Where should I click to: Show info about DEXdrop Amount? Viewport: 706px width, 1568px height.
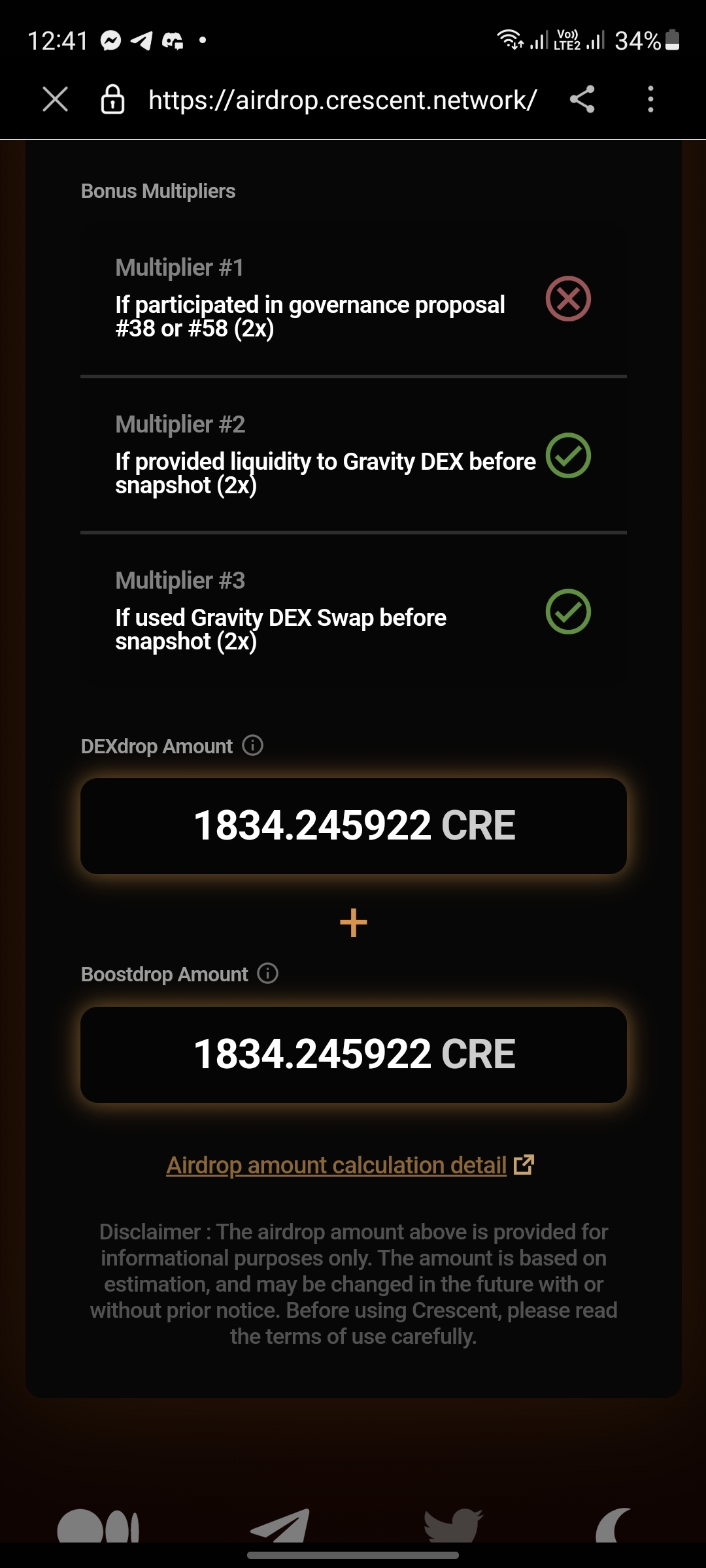coord(253,745)
